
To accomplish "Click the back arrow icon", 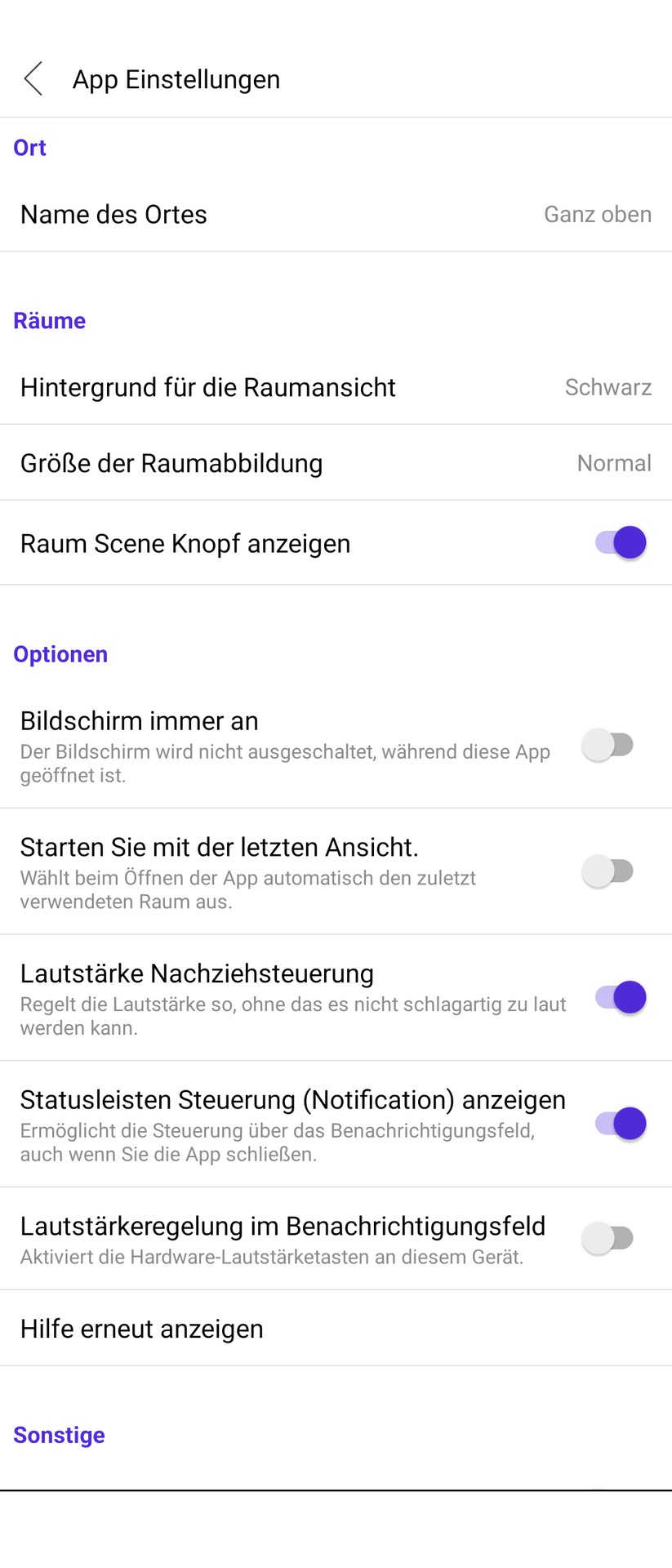I will (33, 78).
